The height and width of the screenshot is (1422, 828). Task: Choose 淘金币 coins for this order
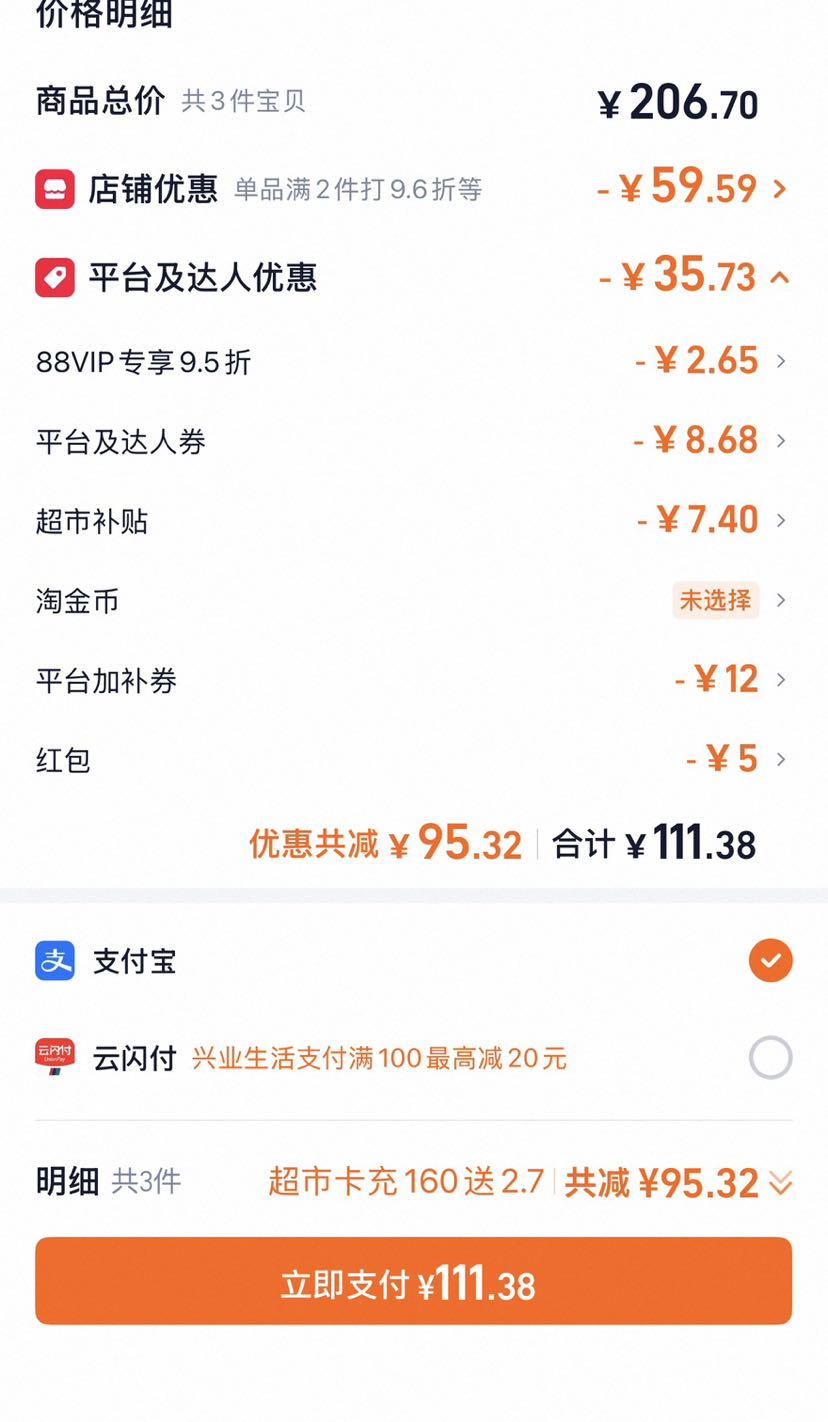tap(413, 601)
